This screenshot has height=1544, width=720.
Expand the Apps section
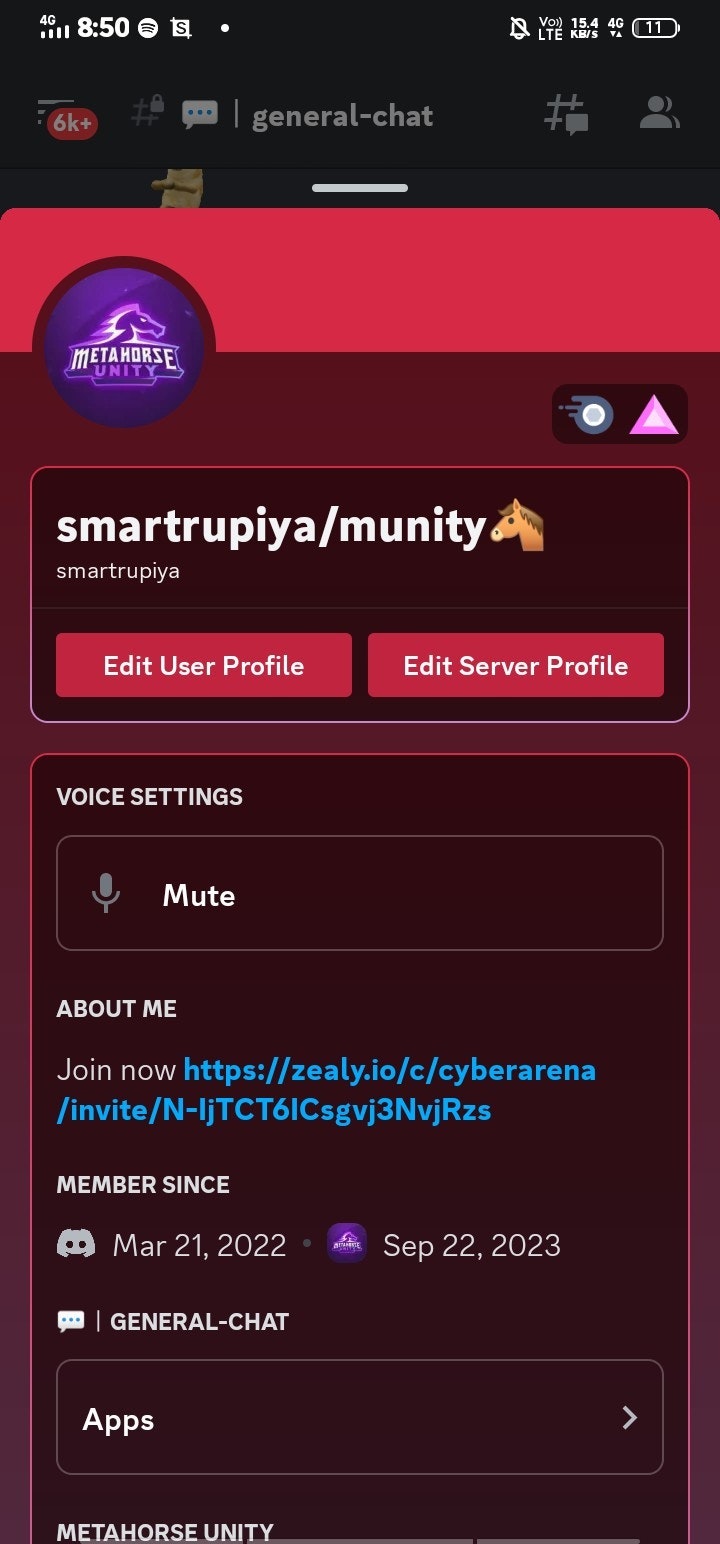(x=360, y=1418)
